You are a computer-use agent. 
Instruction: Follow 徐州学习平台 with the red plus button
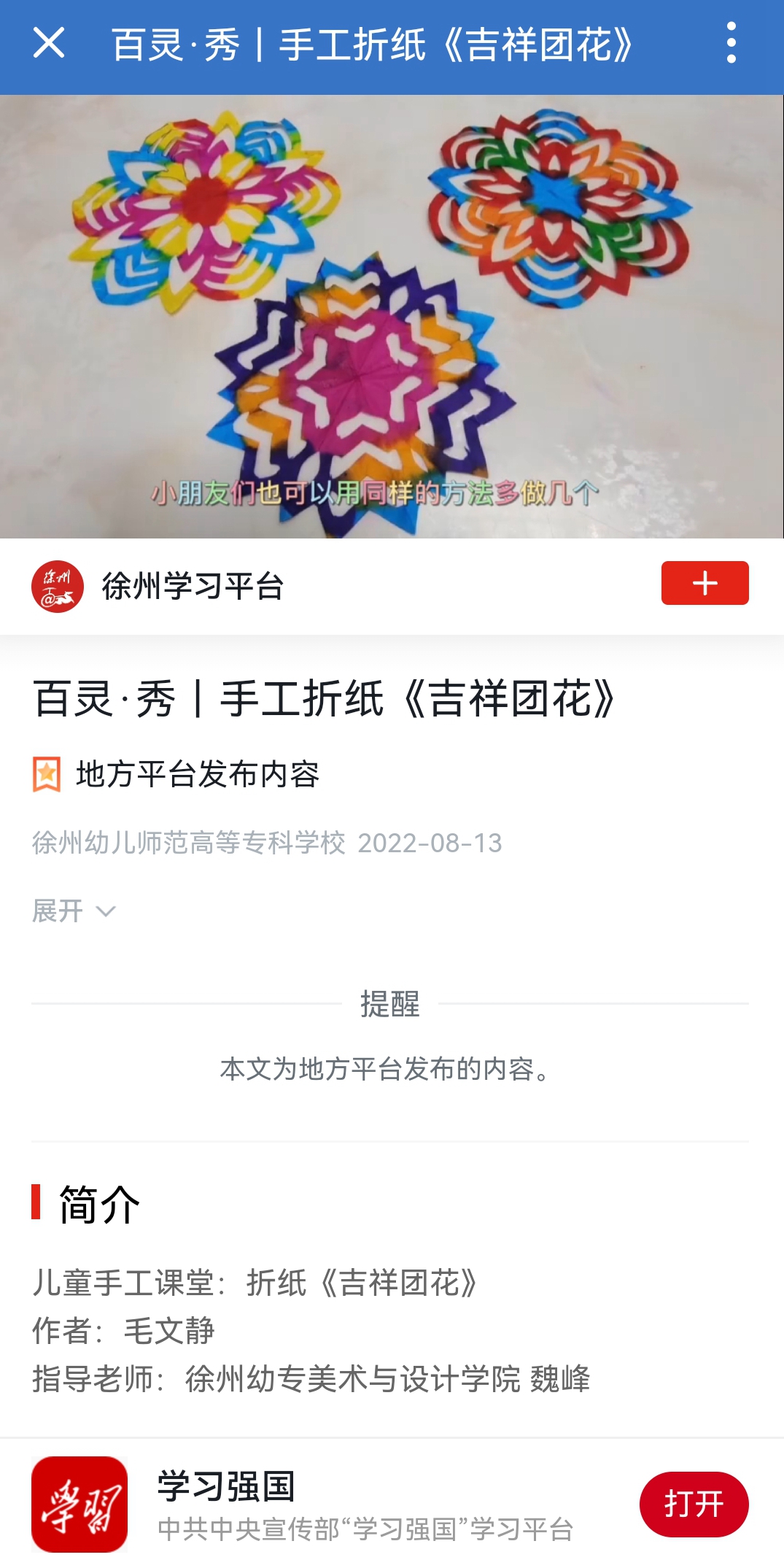click(704, 583)
